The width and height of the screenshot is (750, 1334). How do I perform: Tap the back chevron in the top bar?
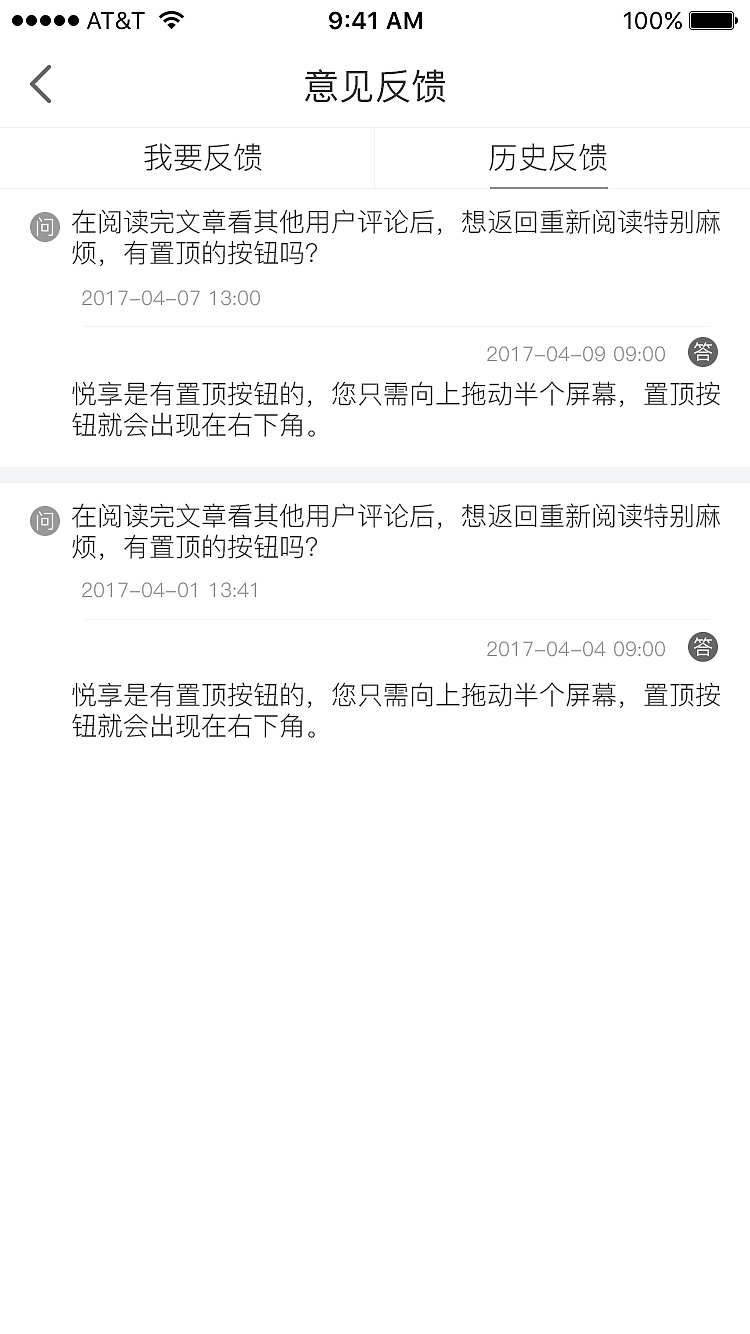tap(40, 85)
